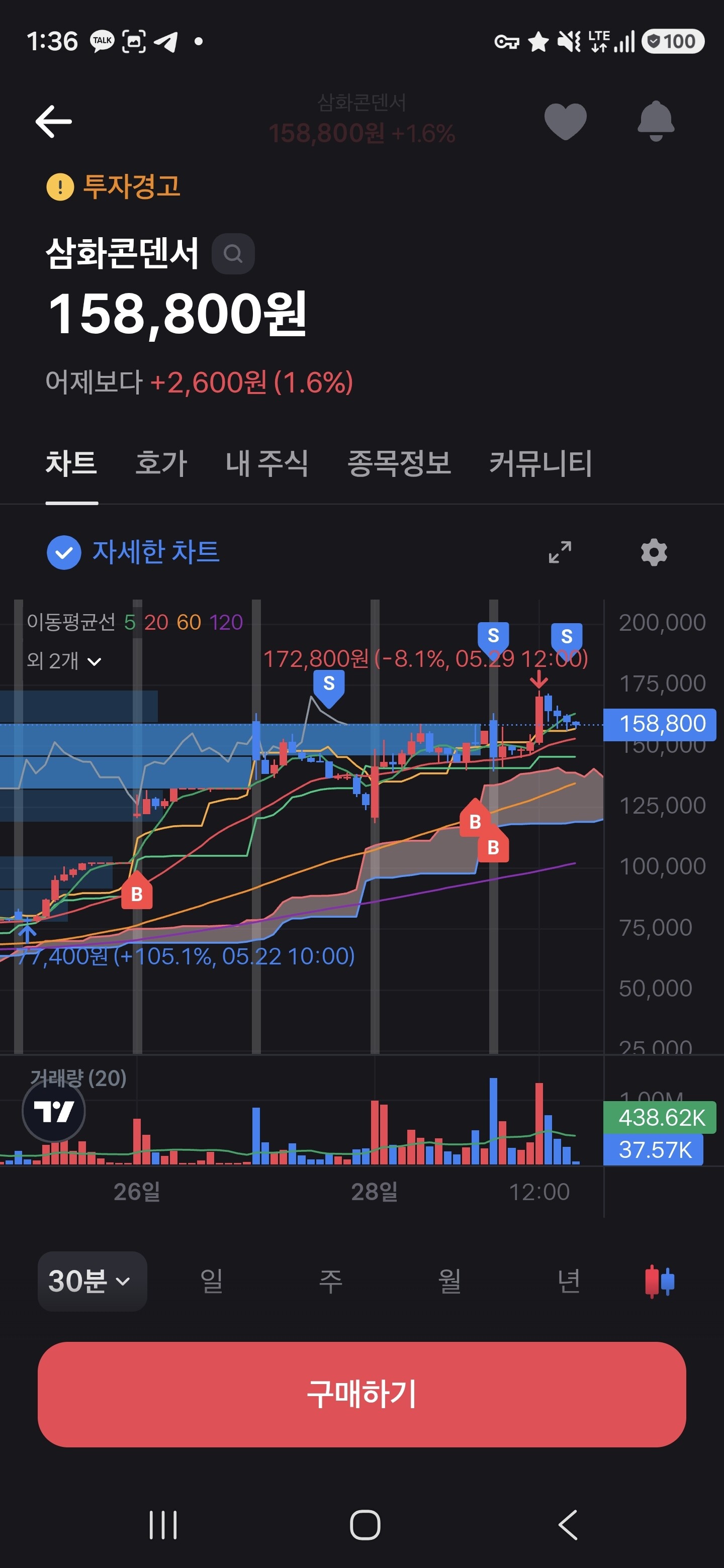
Task: Tap the 구매하기 buy button
Action: [x=361, y=1394]
